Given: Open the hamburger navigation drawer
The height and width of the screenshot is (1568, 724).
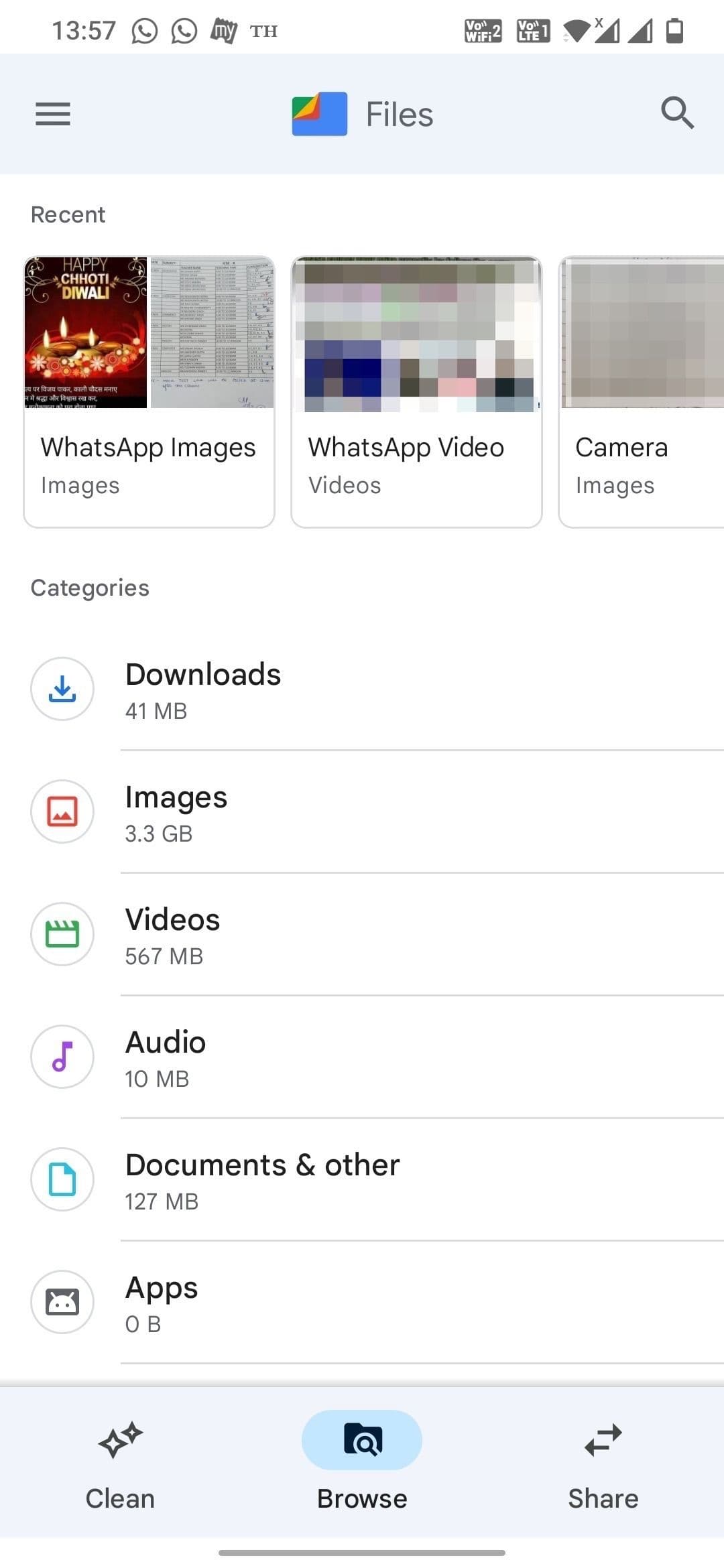Looking at the screenshot, I should [x=52, y=114].
